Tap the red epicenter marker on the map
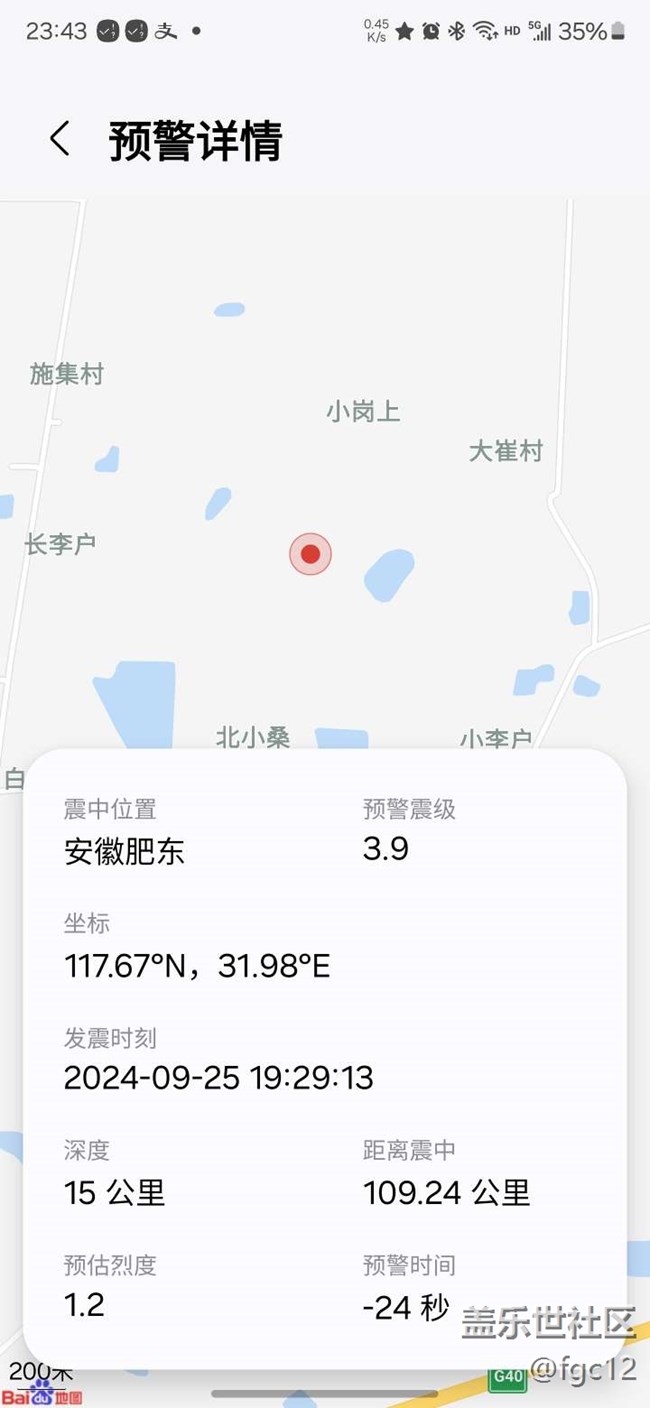Screen dimensions: 650x1408 pos(310,554)
